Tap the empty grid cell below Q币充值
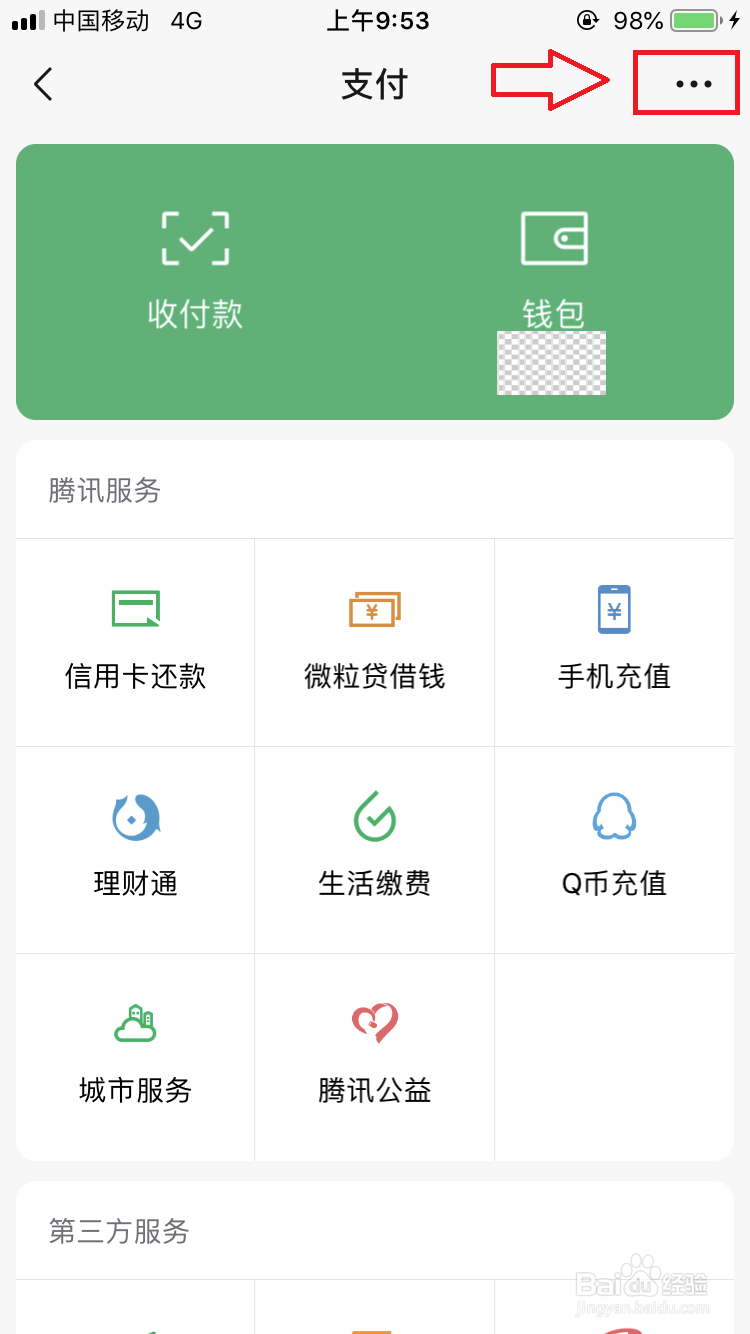750x1334 pixels. pyautogui.click(x=614, y=1055)
